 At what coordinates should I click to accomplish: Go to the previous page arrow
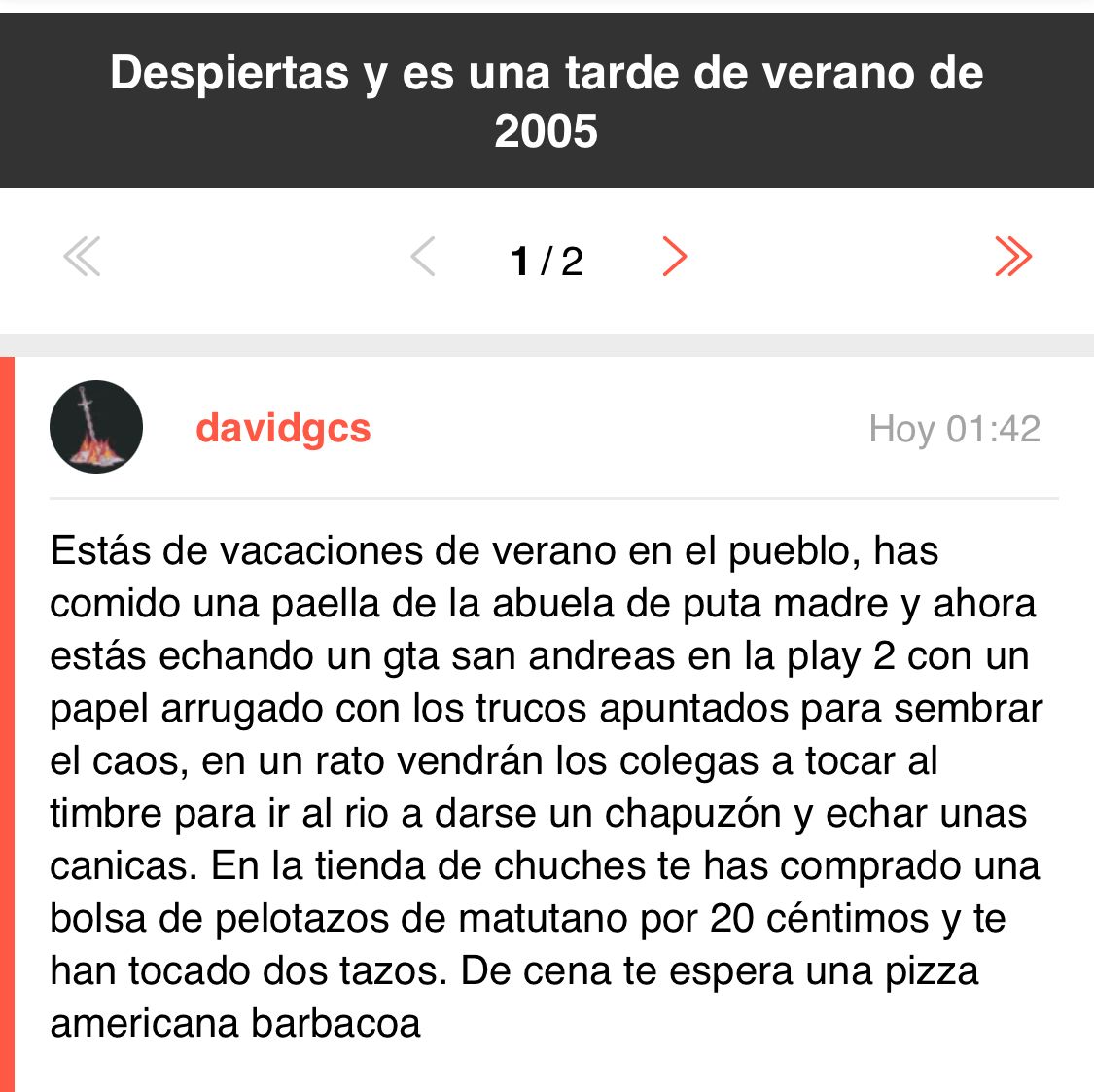(x=423, y=258)
